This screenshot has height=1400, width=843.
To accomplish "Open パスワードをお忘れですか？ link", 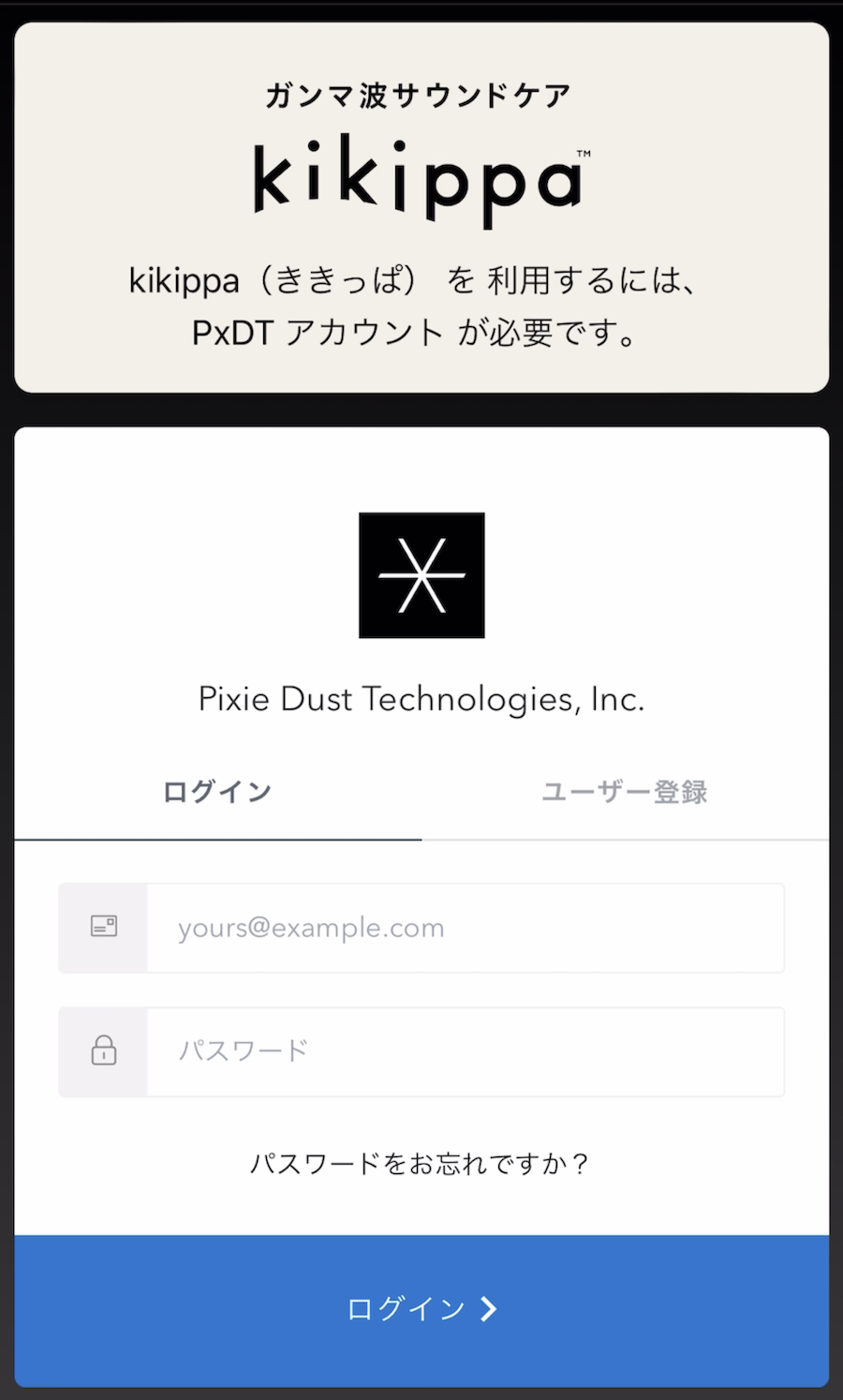I will pos(421,1164).
